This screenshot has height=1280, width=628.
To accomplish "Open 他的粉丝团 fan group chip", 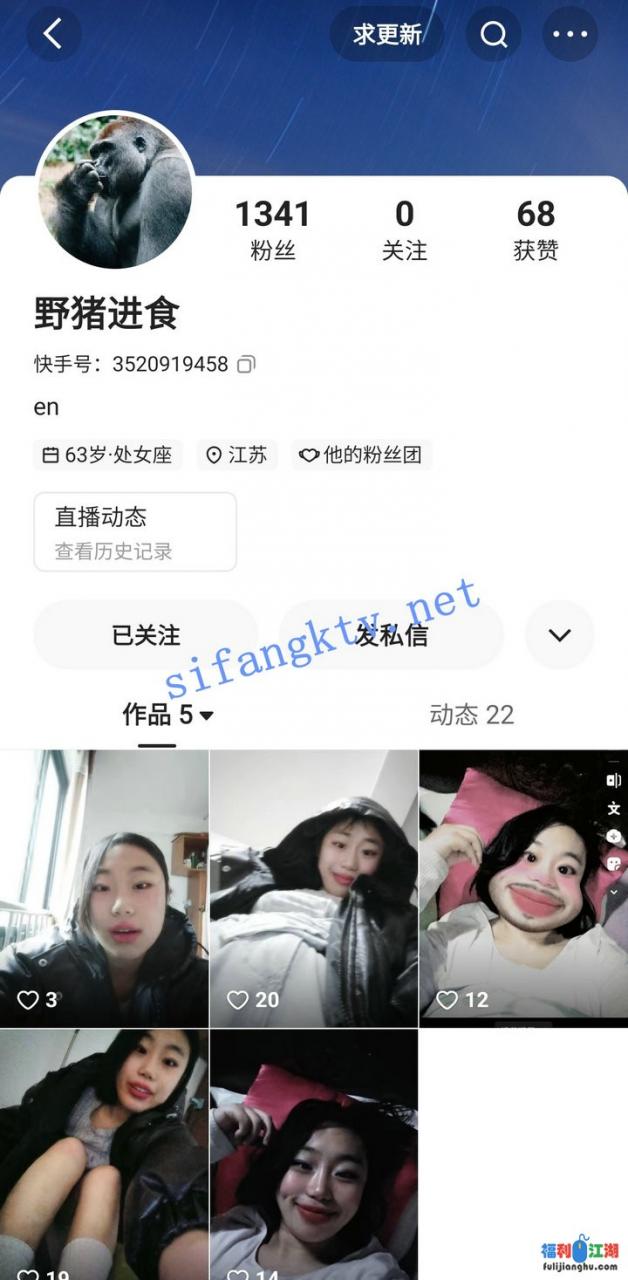I will tap(362, 455).
